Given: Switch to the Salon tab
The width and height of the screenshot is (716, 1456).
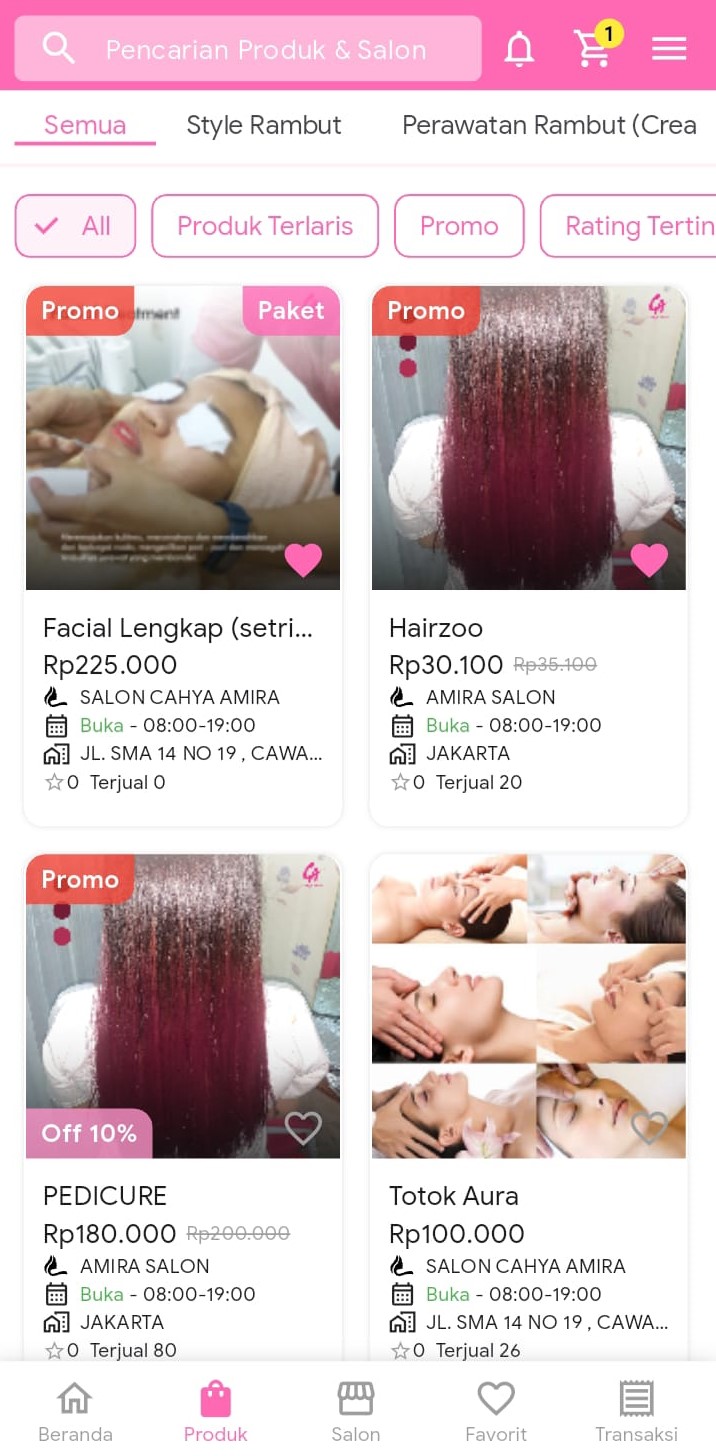Looking at the screenshot, I should [356, 1411].
